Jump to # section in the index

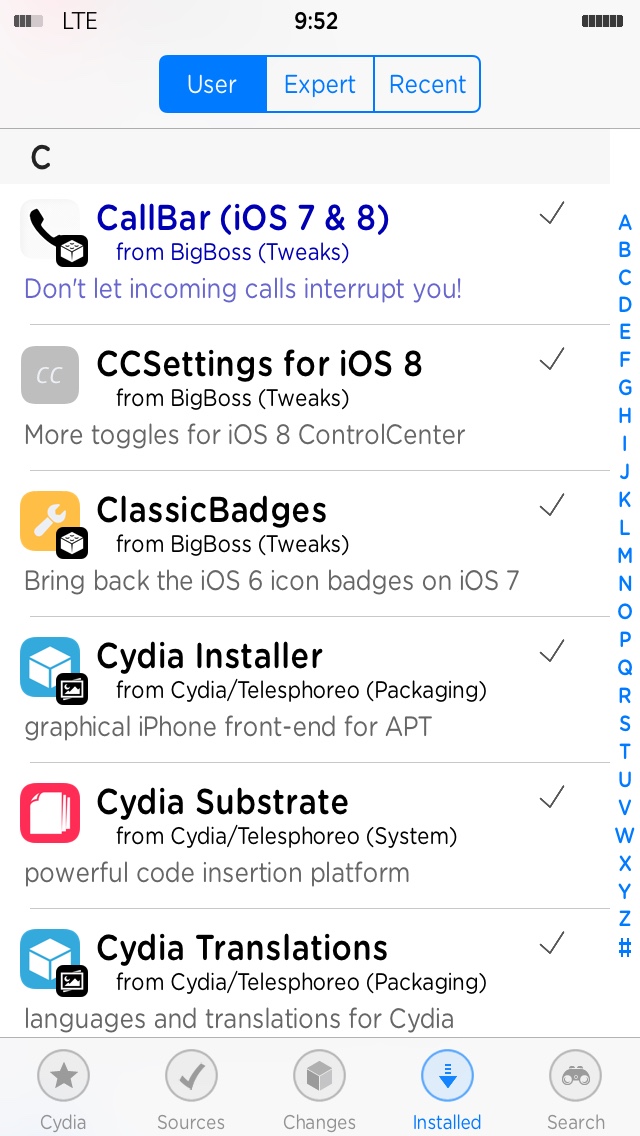tap(625, 947)
